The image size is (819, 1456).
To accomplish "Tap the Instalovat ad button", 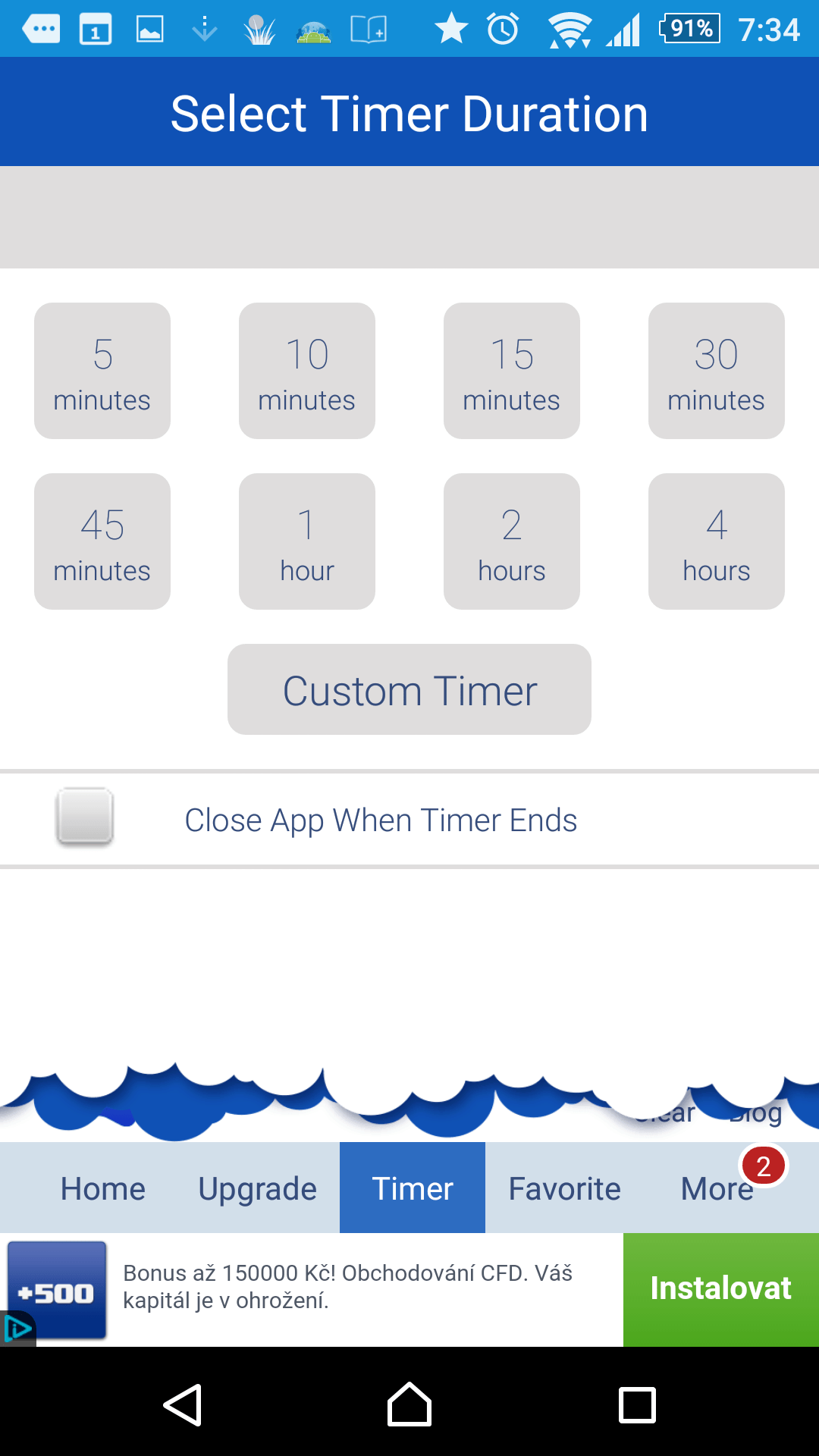I will 721,1290.
